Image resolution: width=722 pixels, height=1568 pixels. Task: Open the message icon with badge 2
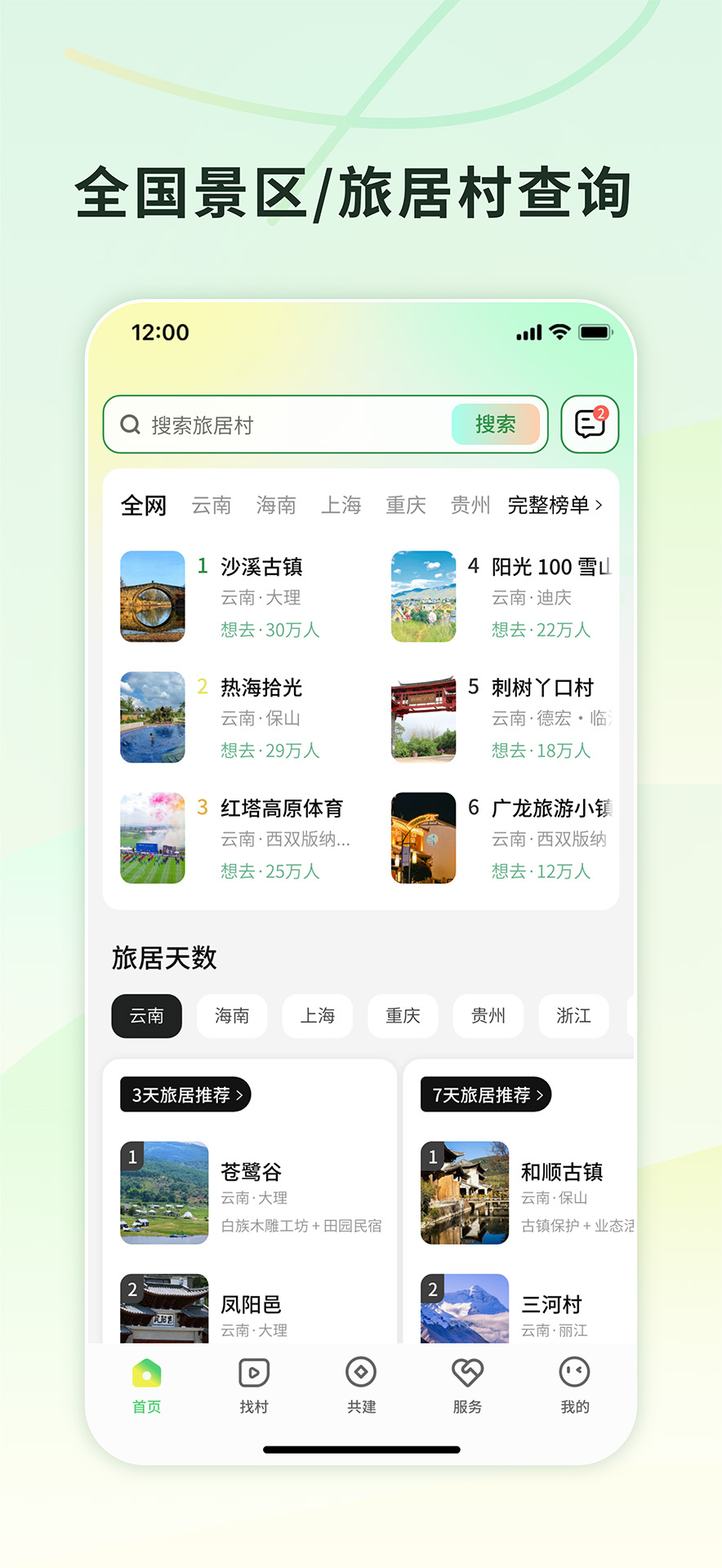[589, 424]
